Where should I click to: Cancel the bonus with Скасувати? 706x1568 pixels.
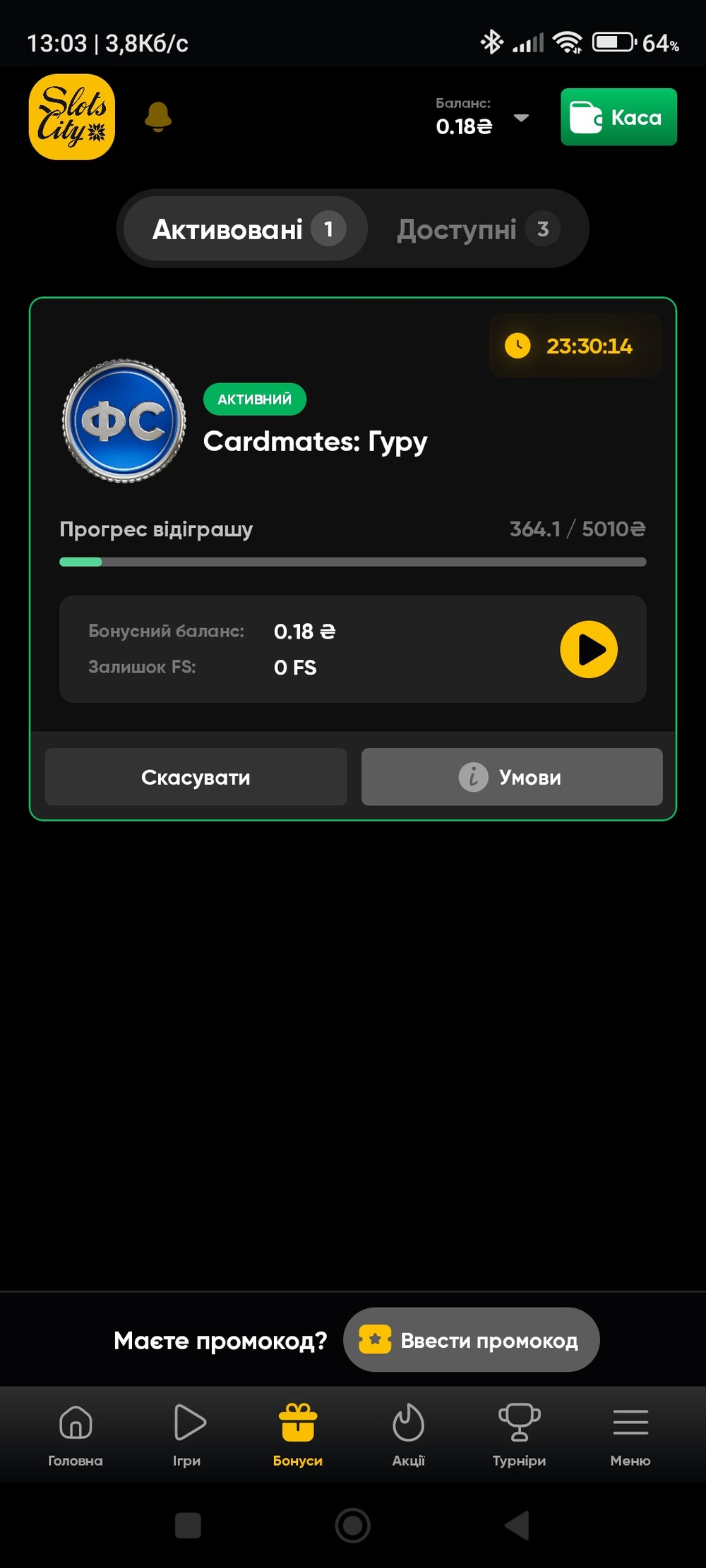(196, 777)
